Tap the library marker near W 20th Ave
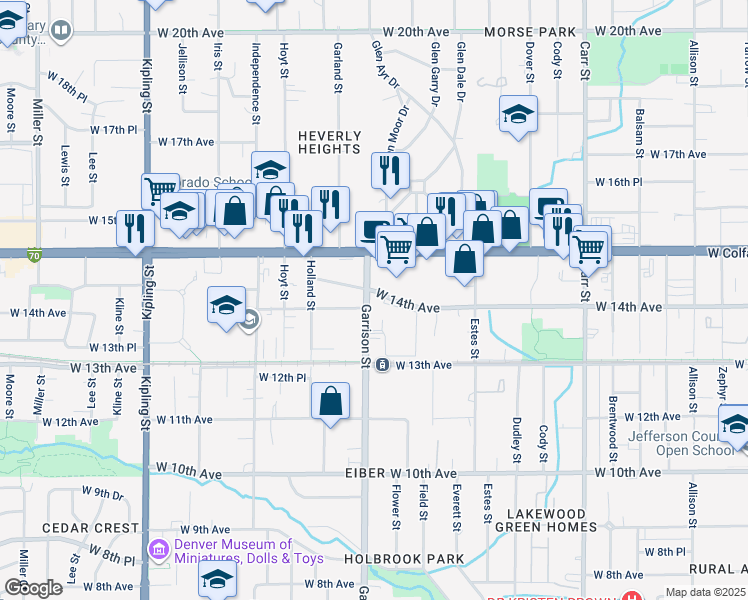This screenshot has width=748, height=600. click(61, 31)
